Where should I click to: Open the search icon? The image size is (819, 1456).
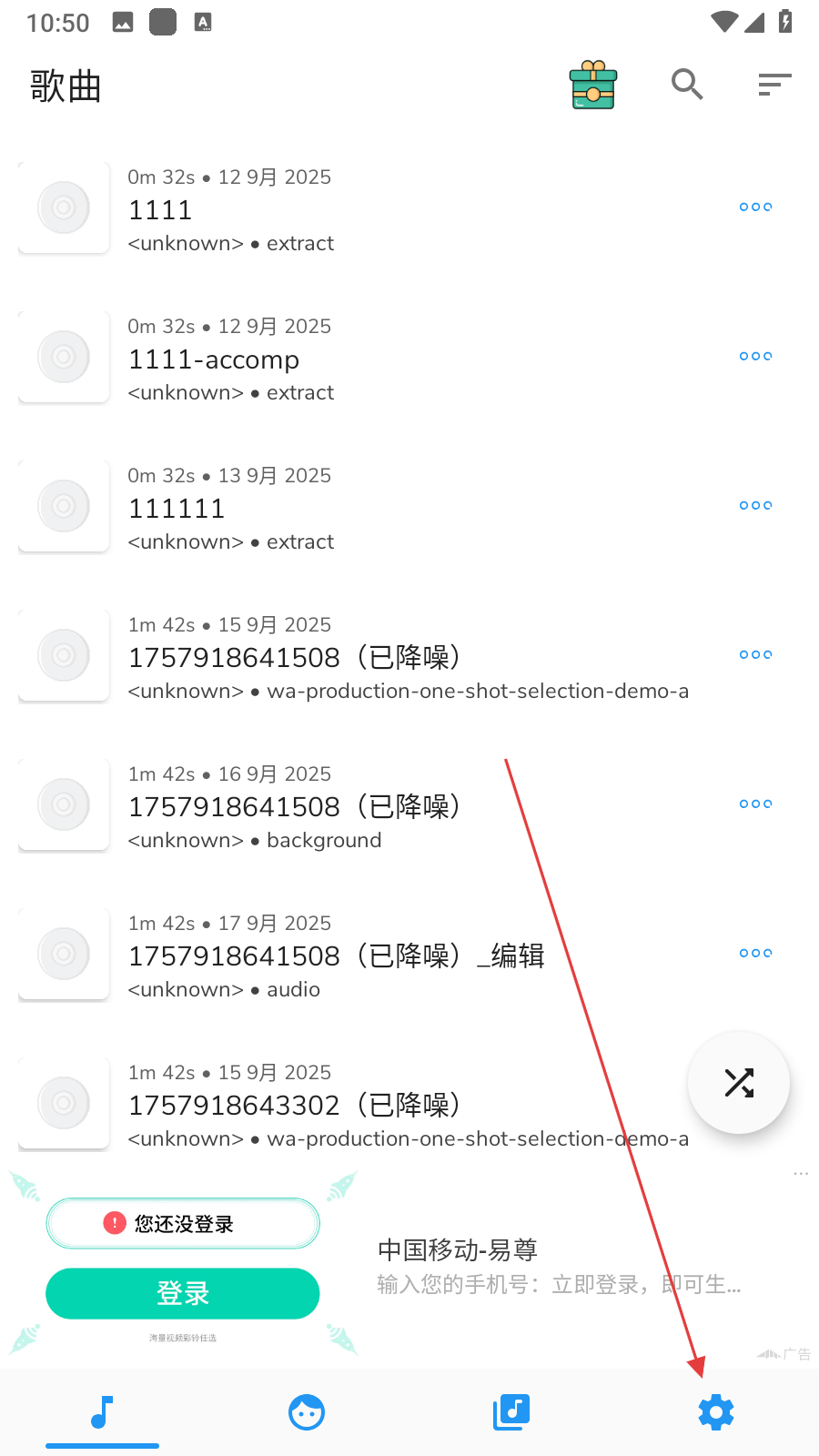coord(687,85)
